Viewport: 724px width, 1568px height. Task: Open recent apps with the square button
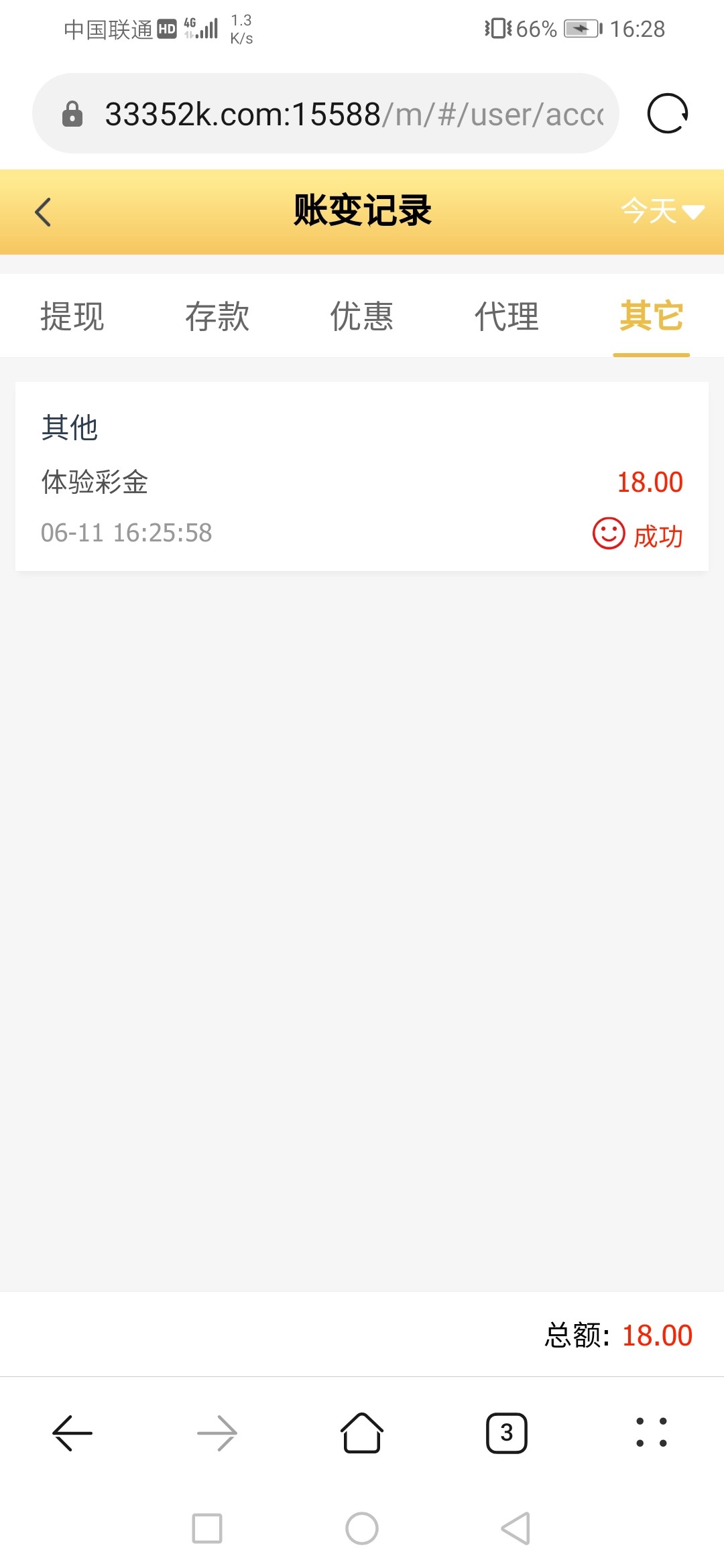(x=207, y=1528)
